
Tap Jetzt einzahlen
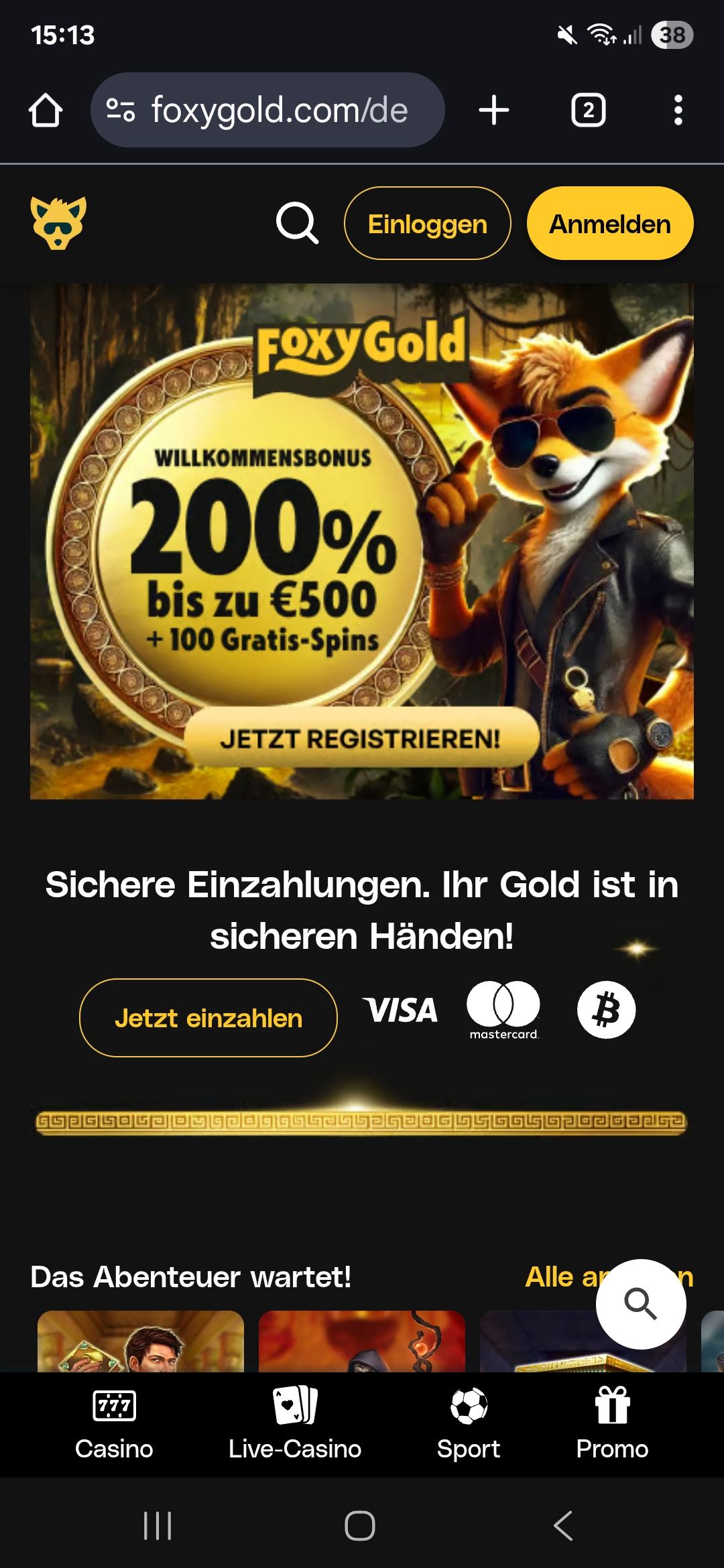click(208, 1018)
